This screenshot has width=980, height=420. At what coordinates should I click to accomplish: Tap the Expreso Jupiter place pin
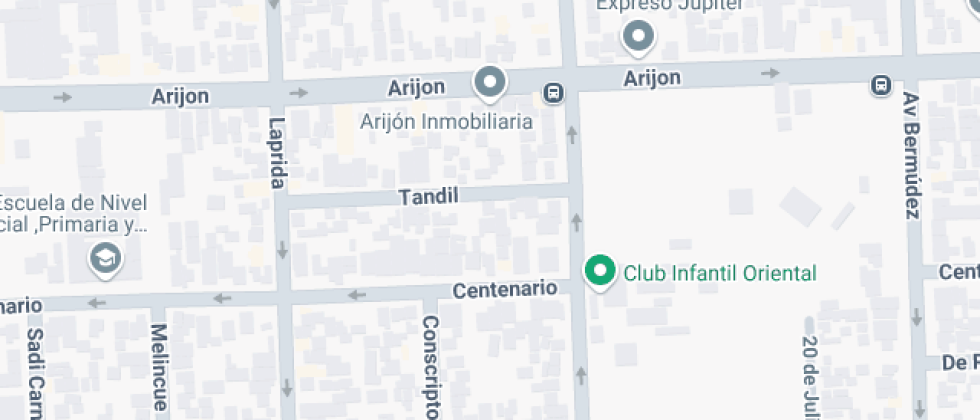[638, 37]
